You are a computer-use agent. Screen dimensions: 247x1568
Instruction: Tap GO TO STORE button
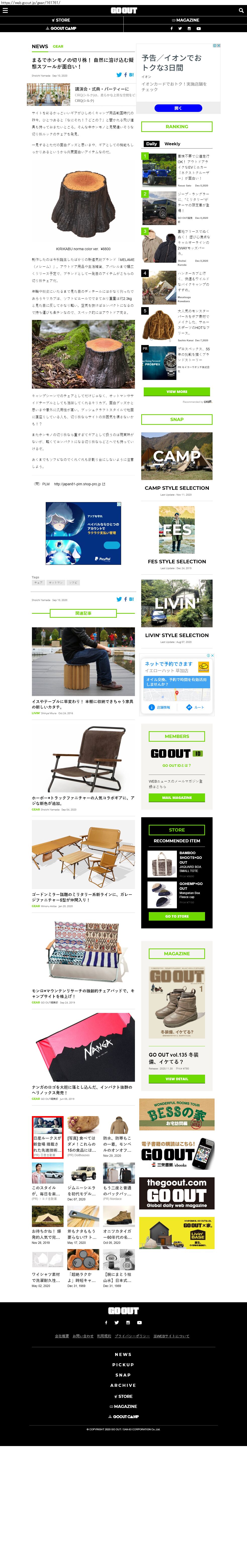(x=177, y=916)
